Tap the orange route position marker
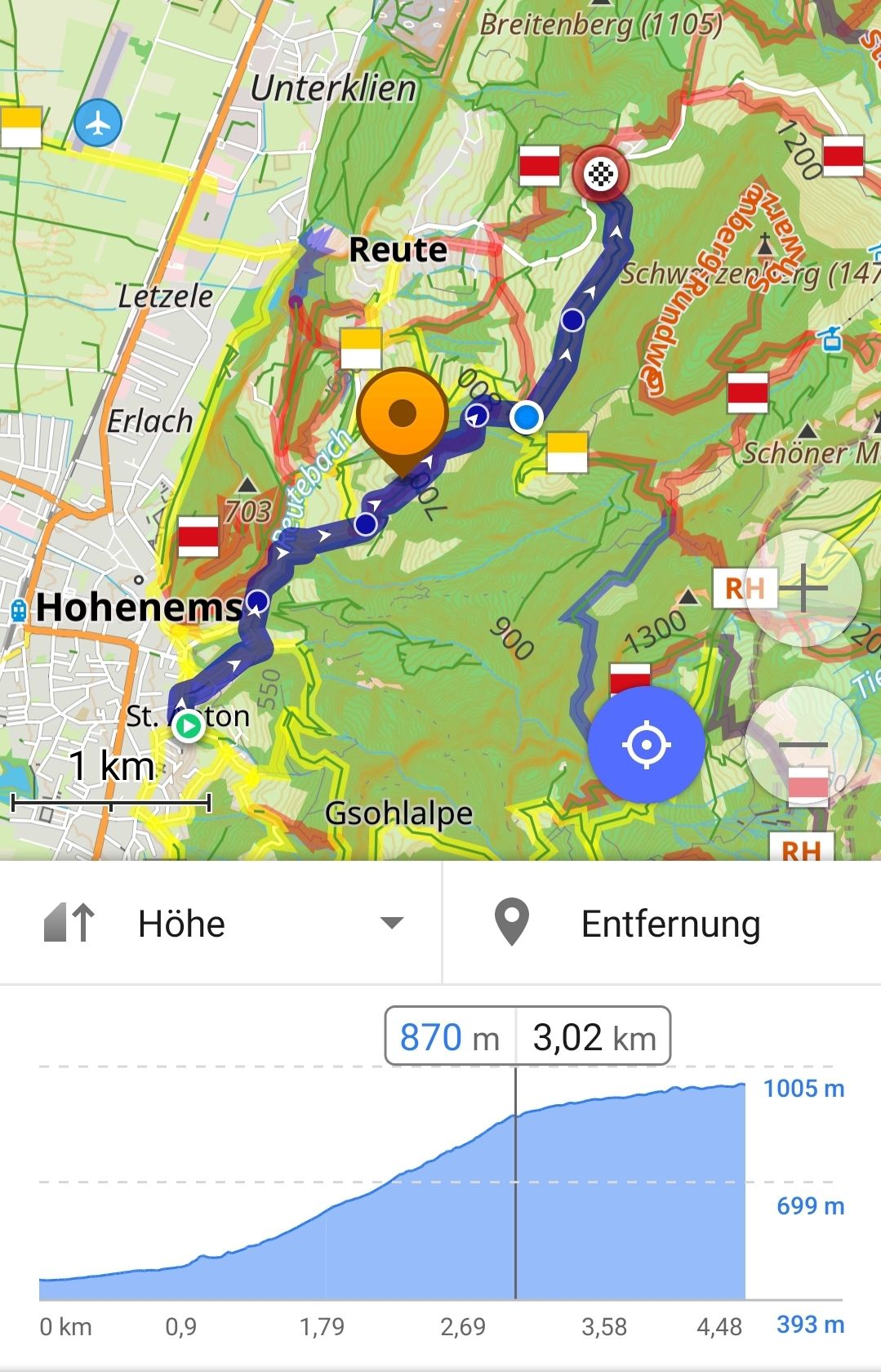Viewport: 881px width, 1372px height. [x=402, y=415]
